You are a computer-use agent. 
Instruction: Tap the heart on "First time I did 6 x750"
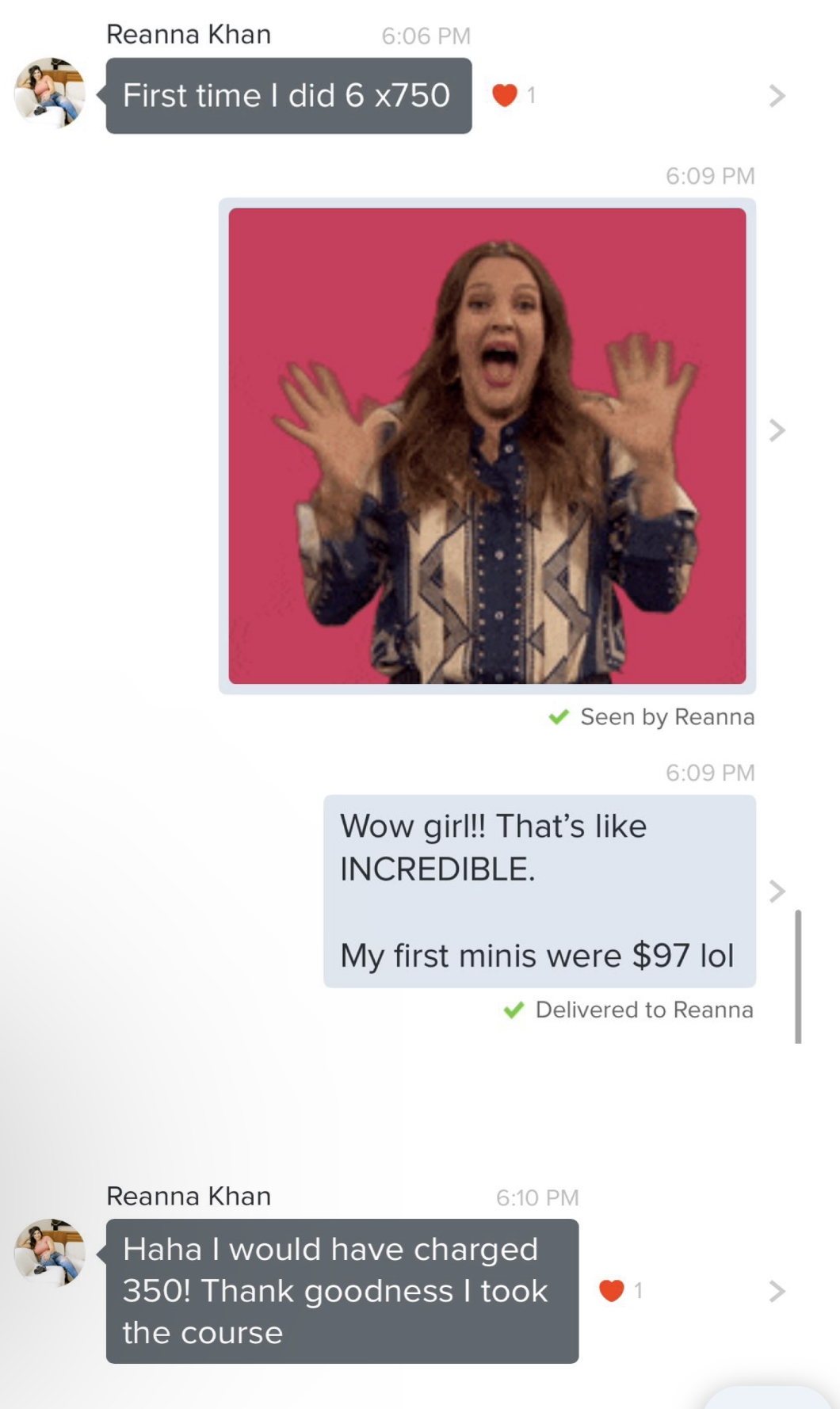(505, 95)
